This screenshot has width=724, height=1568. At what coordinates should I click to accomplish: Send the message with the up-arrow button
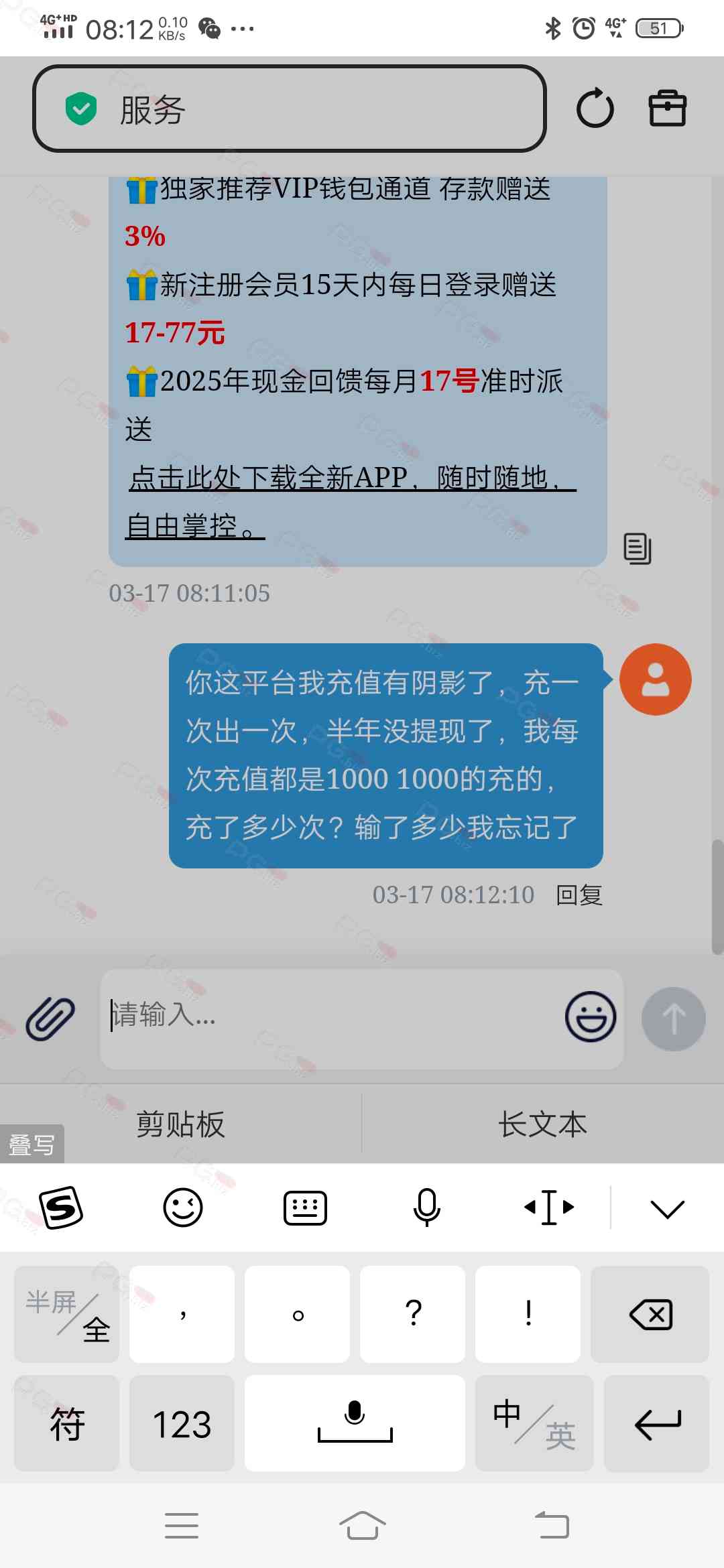pyautogui.click(x=673, y=1018)
